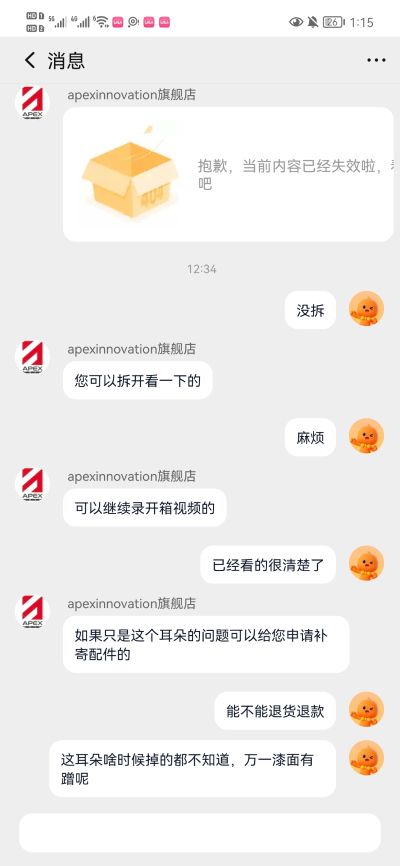Open the three-dot overflow menu
The height and width of the screenshot is (866, 400).
pos(376,60)
